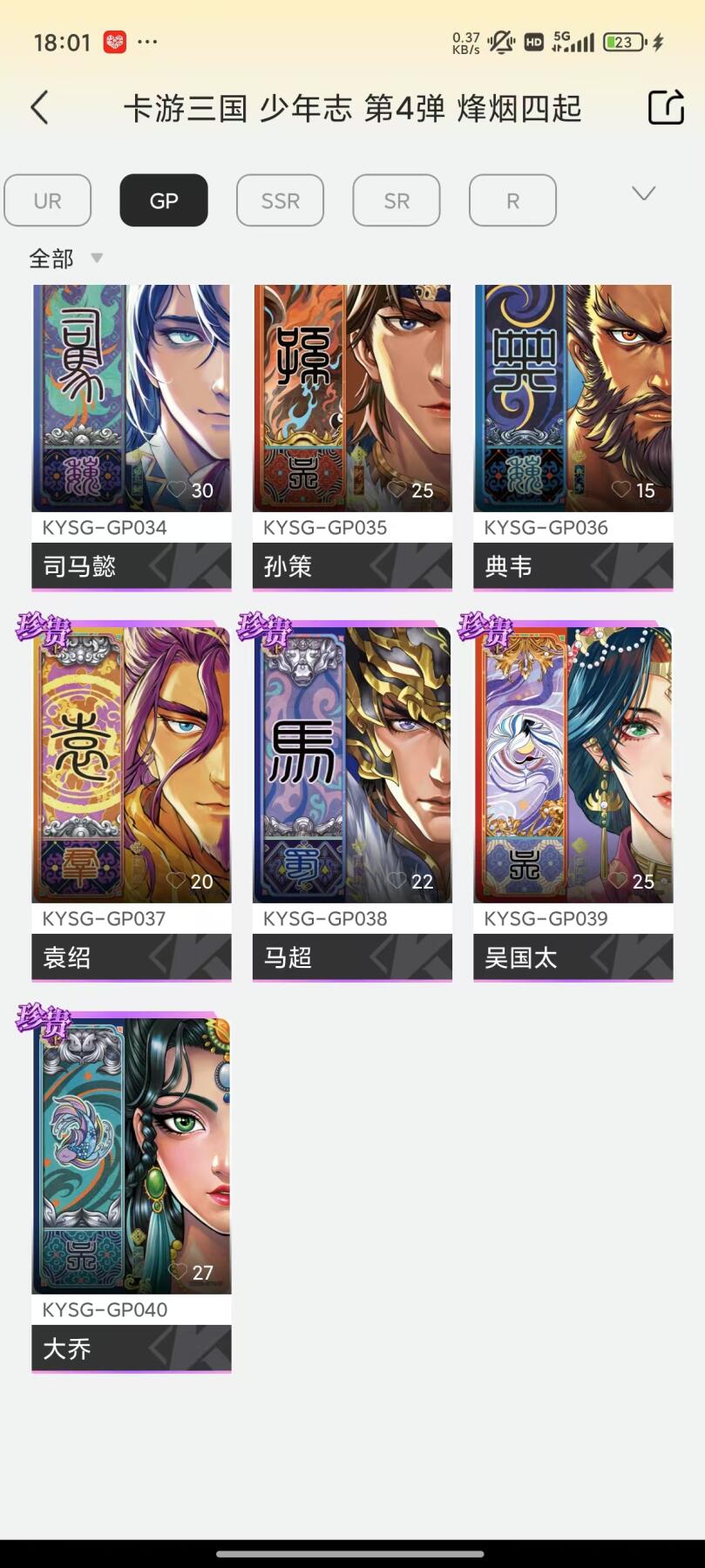Switch to the R rarity tab

[512, 200]
